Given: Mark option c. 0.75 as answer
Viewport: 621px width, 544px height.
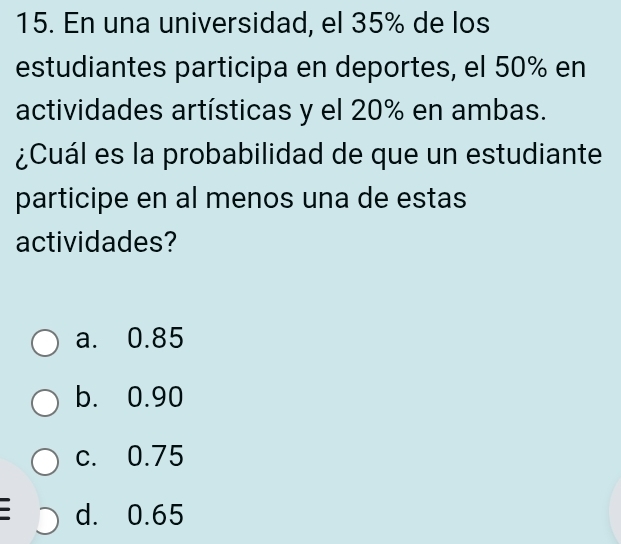Looking at the screenshot, I should point(45,462).
